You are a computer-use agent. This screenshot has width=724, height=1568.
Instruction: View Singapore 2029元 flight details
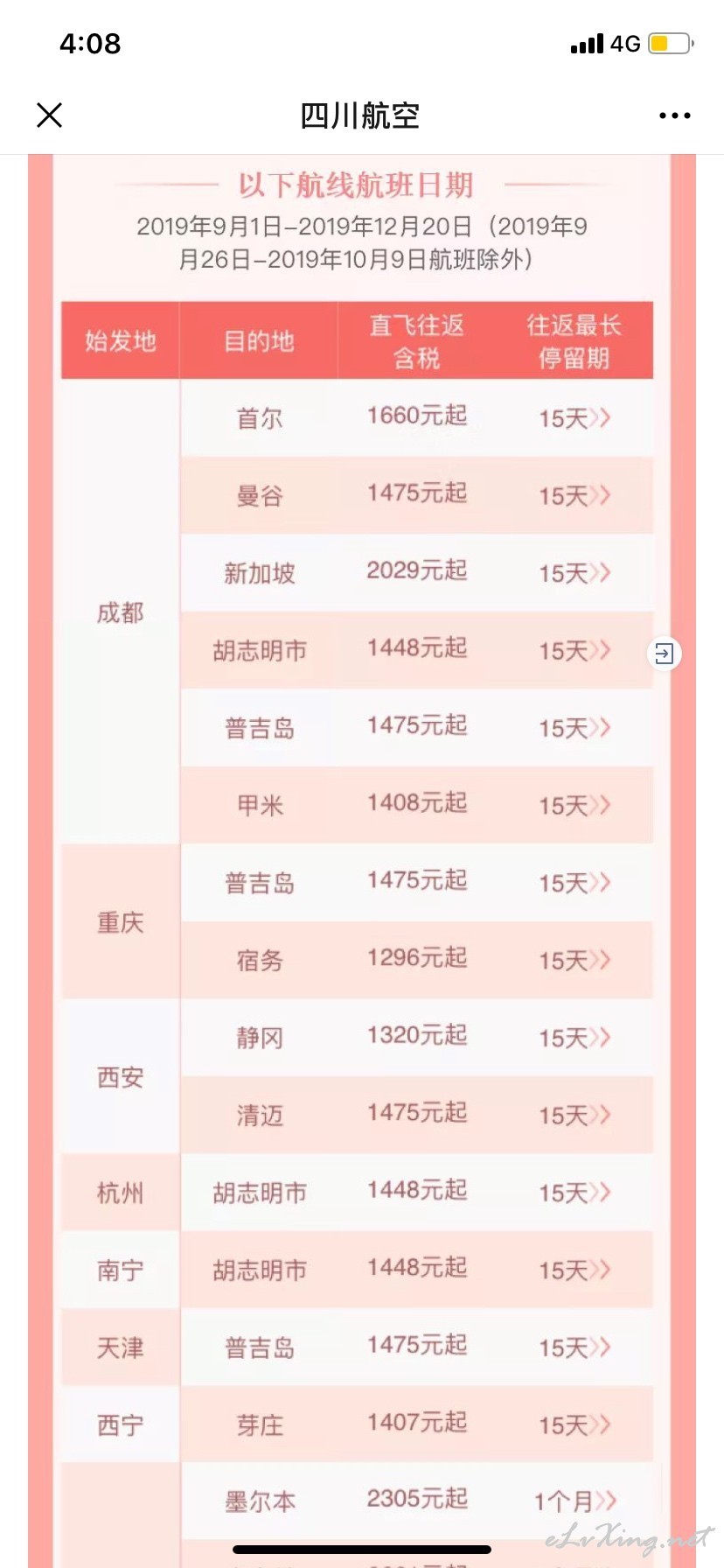(417, 573)
